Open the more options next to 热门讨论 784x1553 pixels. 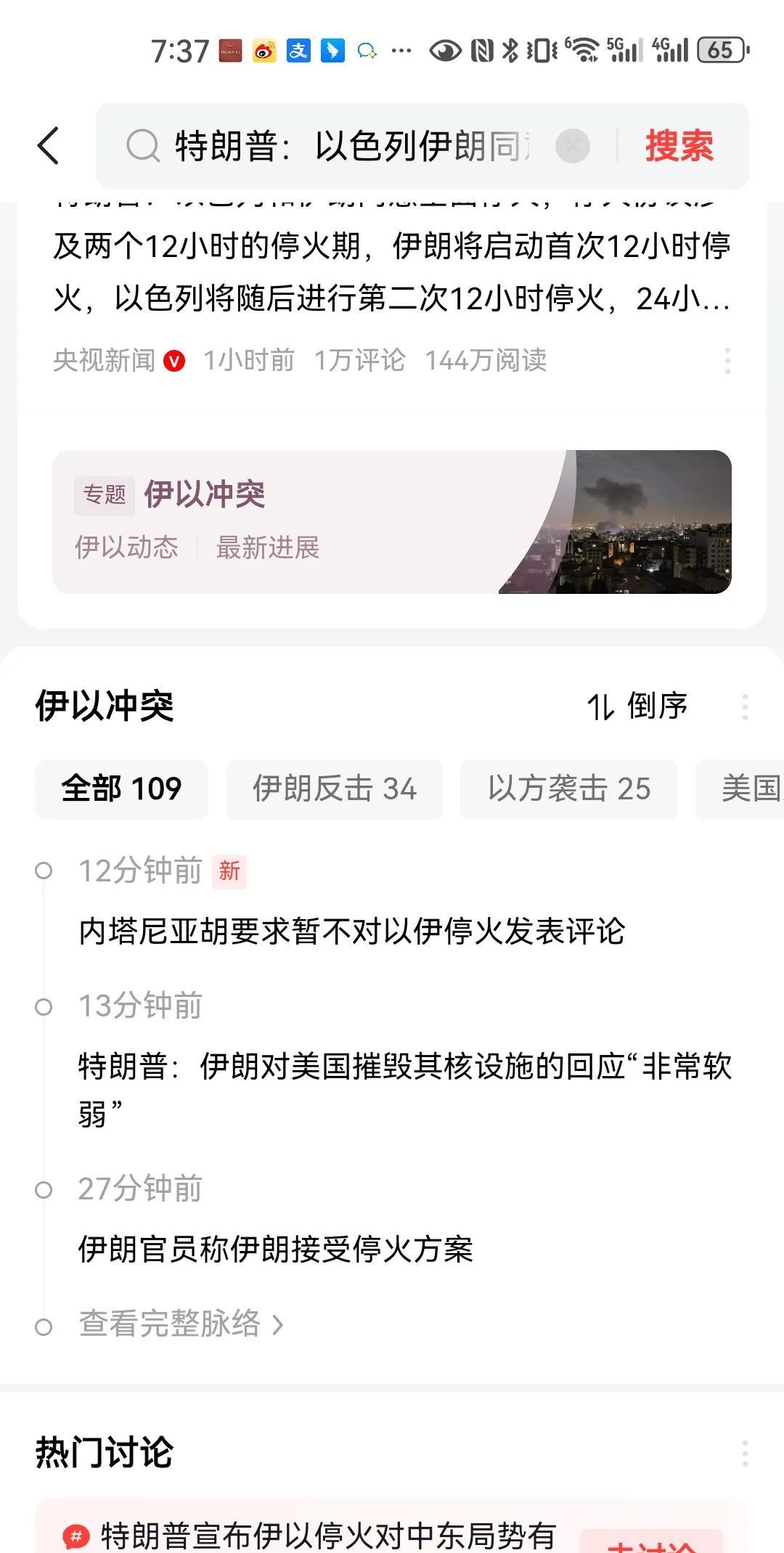point(745,1454)
